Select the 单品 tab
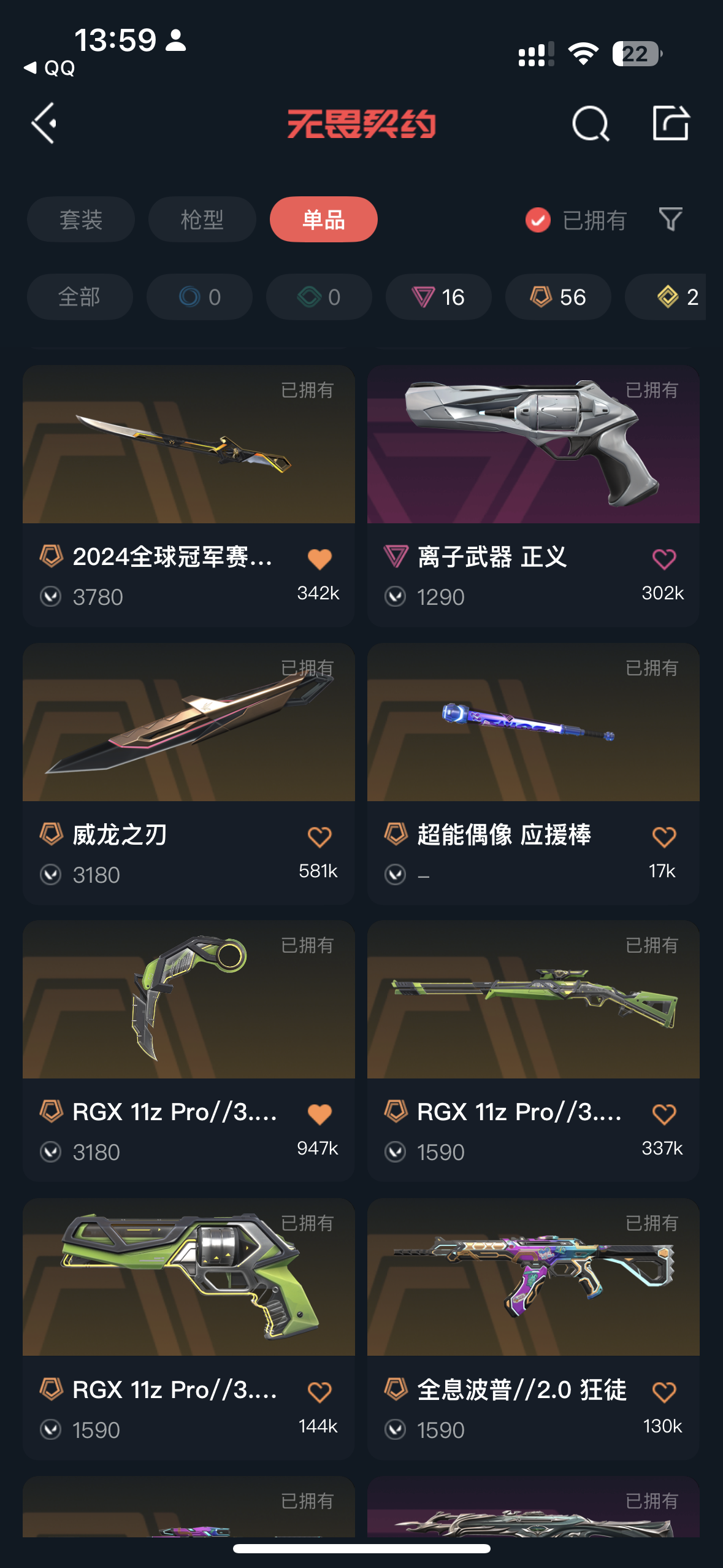Image resolution: width=723 pixels, height=1568 pixels. click(323, 220)
